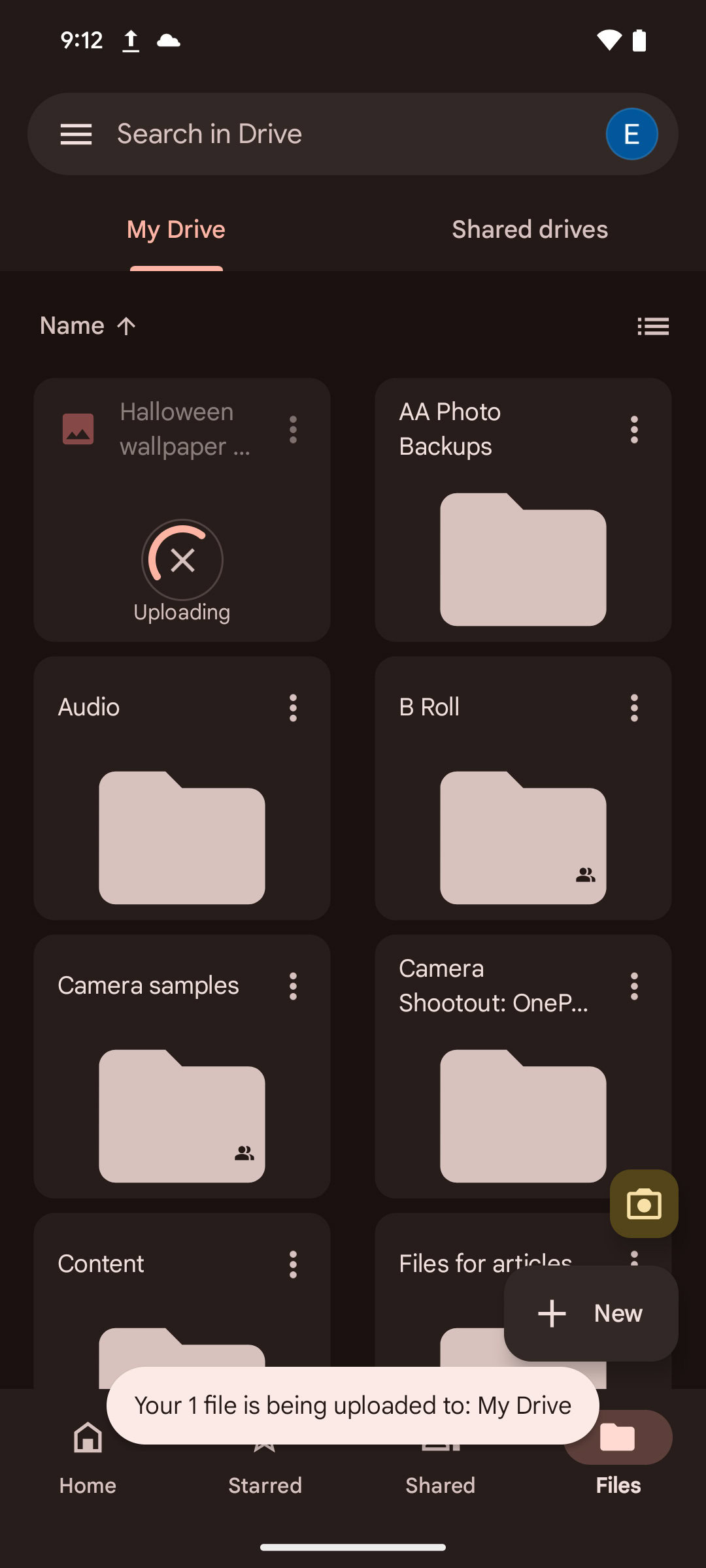Open the account profile avatar

click(631, 135)
